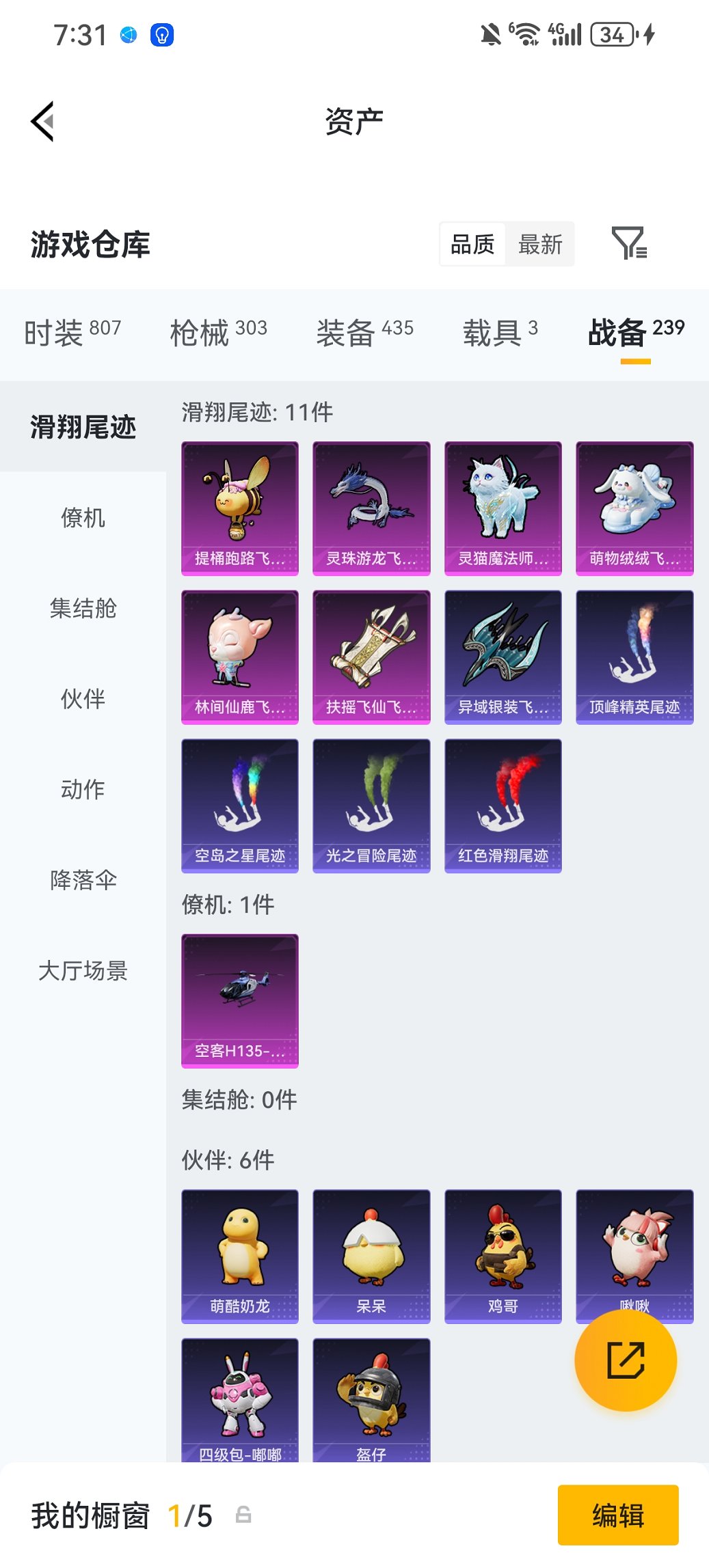Jump to the 僚机 category
The image size is (709, 1568).
(83, 518)
